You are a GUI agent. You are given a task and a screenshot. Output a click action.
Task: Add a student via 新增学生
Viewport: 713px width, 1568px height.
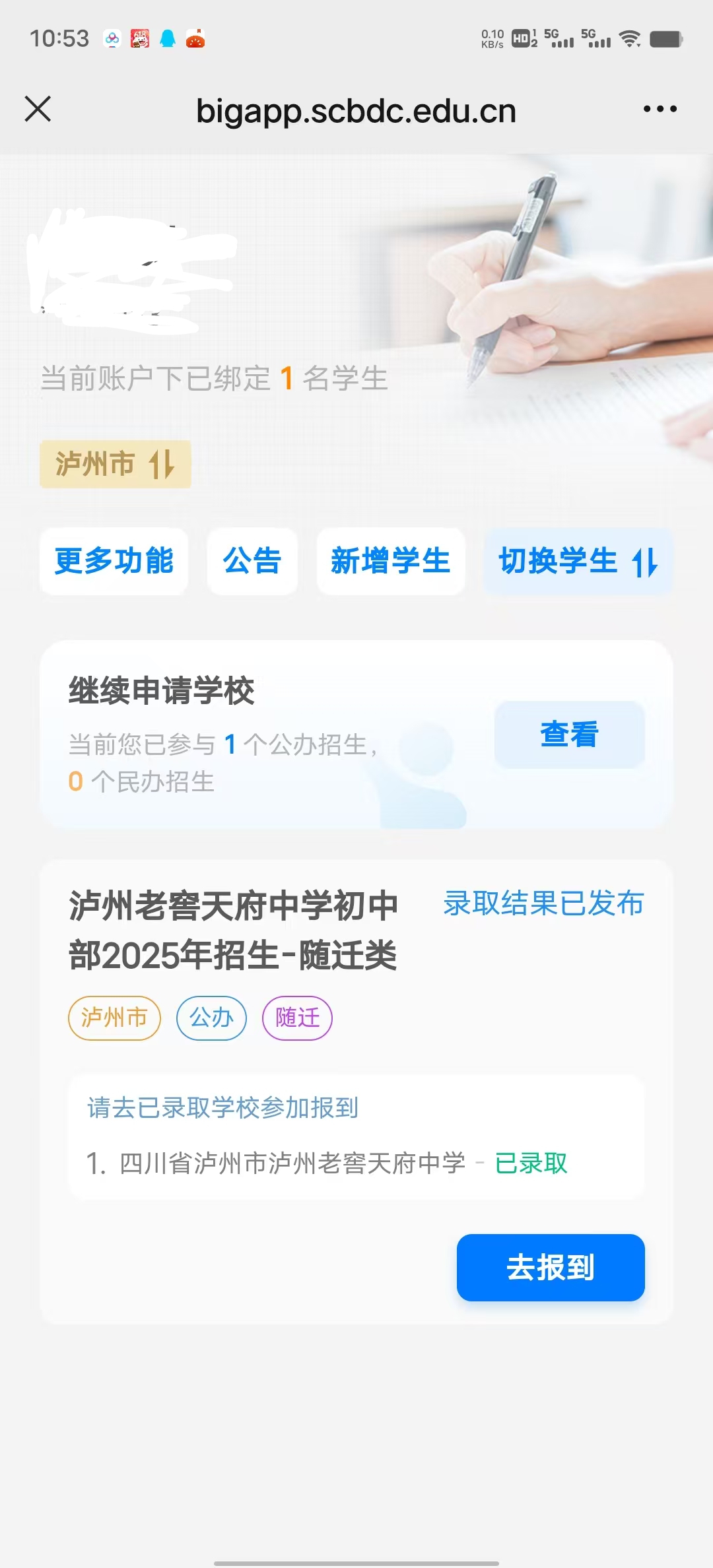coord(390,562)
